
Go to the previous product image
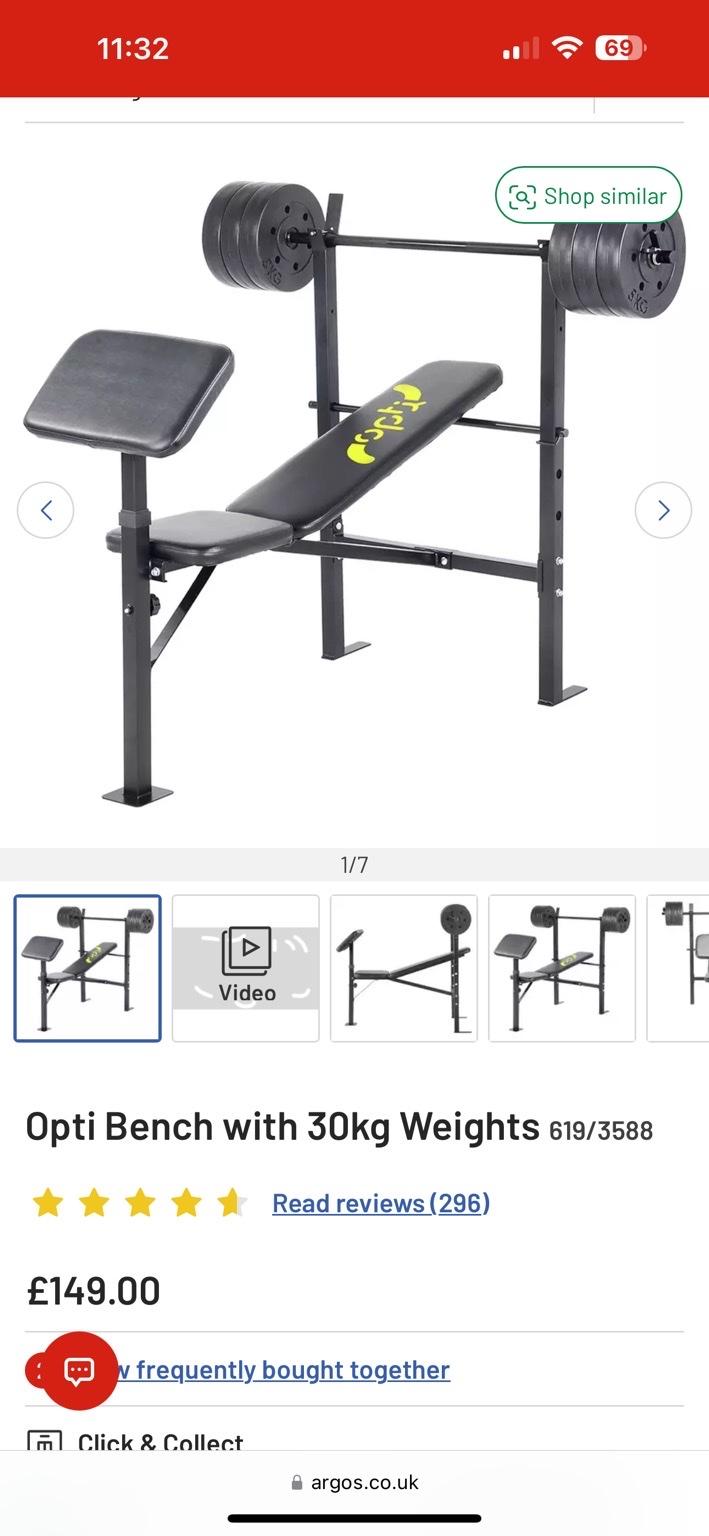coord(46,510)
